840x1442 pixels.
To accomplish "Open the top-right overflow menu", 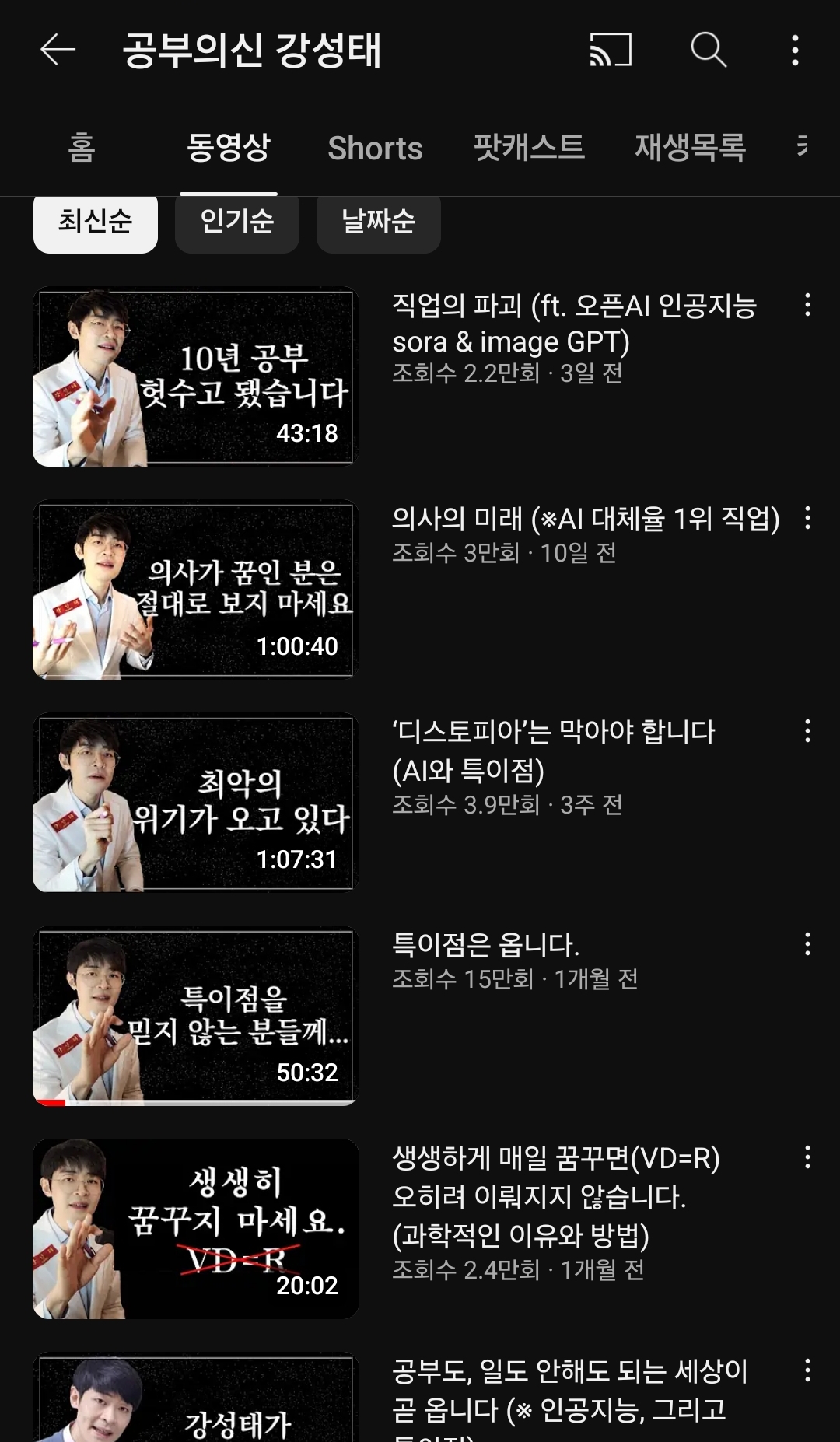I will tap(795, 51).
